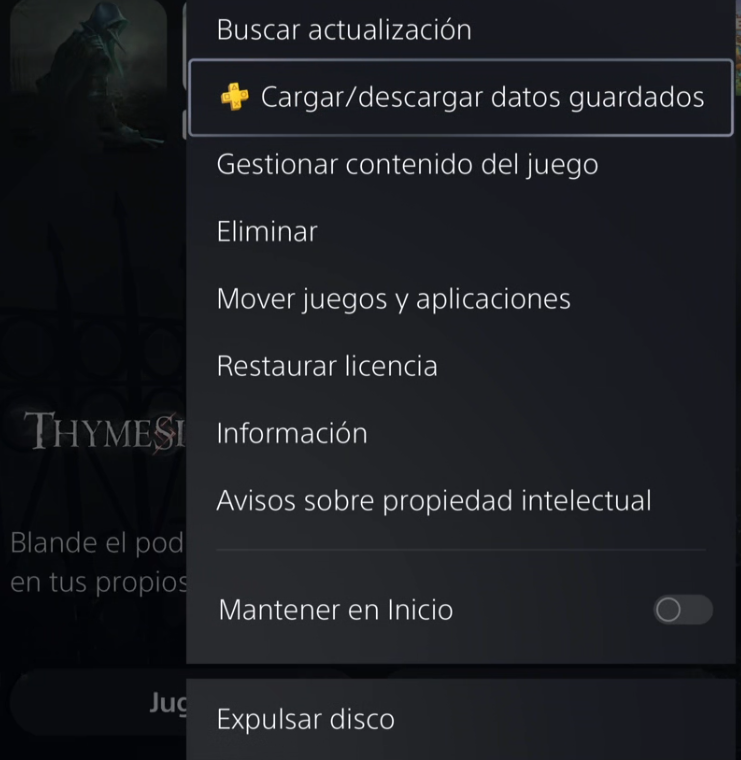
Task: Choose Eliminar to delete the game
Action: 267,232
